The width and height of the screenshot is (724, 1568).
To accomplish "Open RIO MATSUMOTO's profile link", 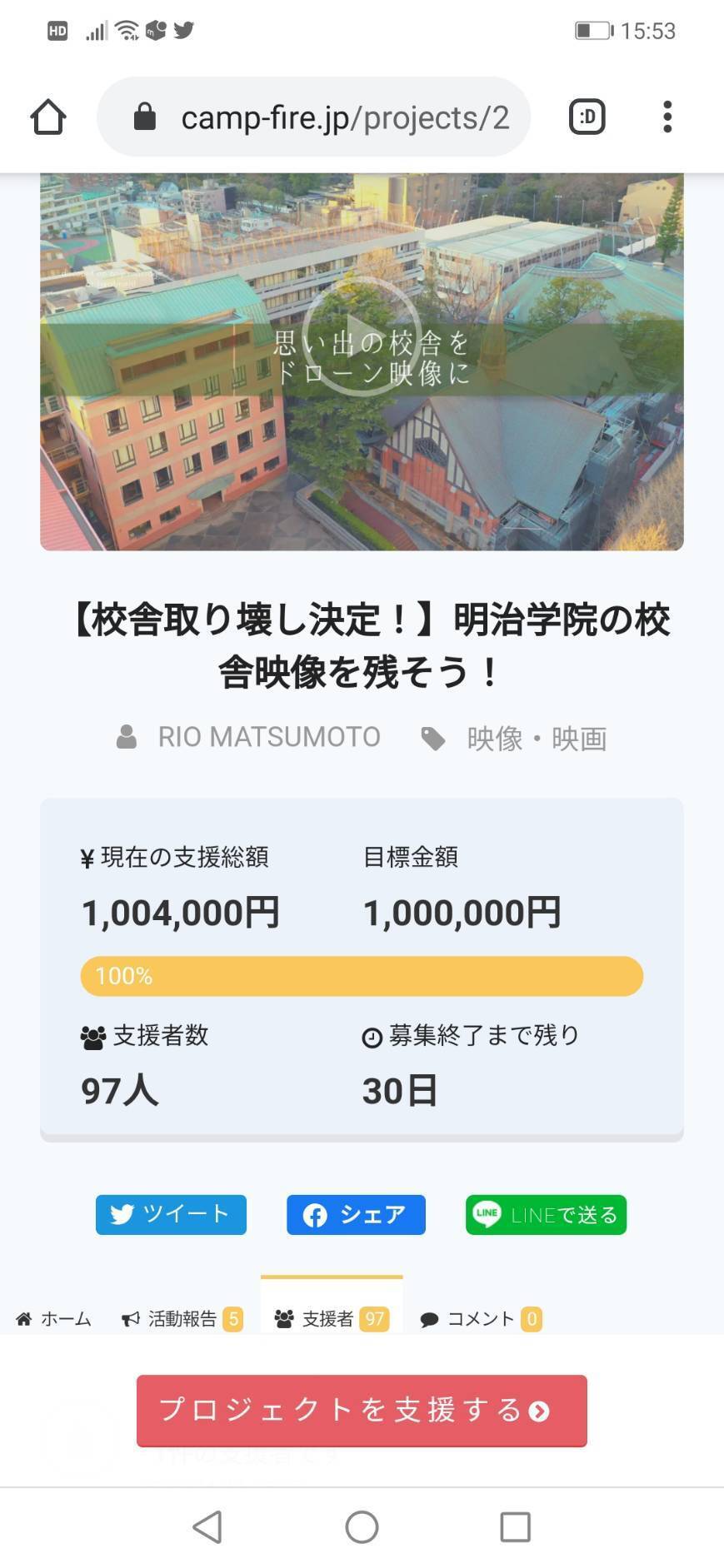I will pyautogui.click(x=268, y=737).
